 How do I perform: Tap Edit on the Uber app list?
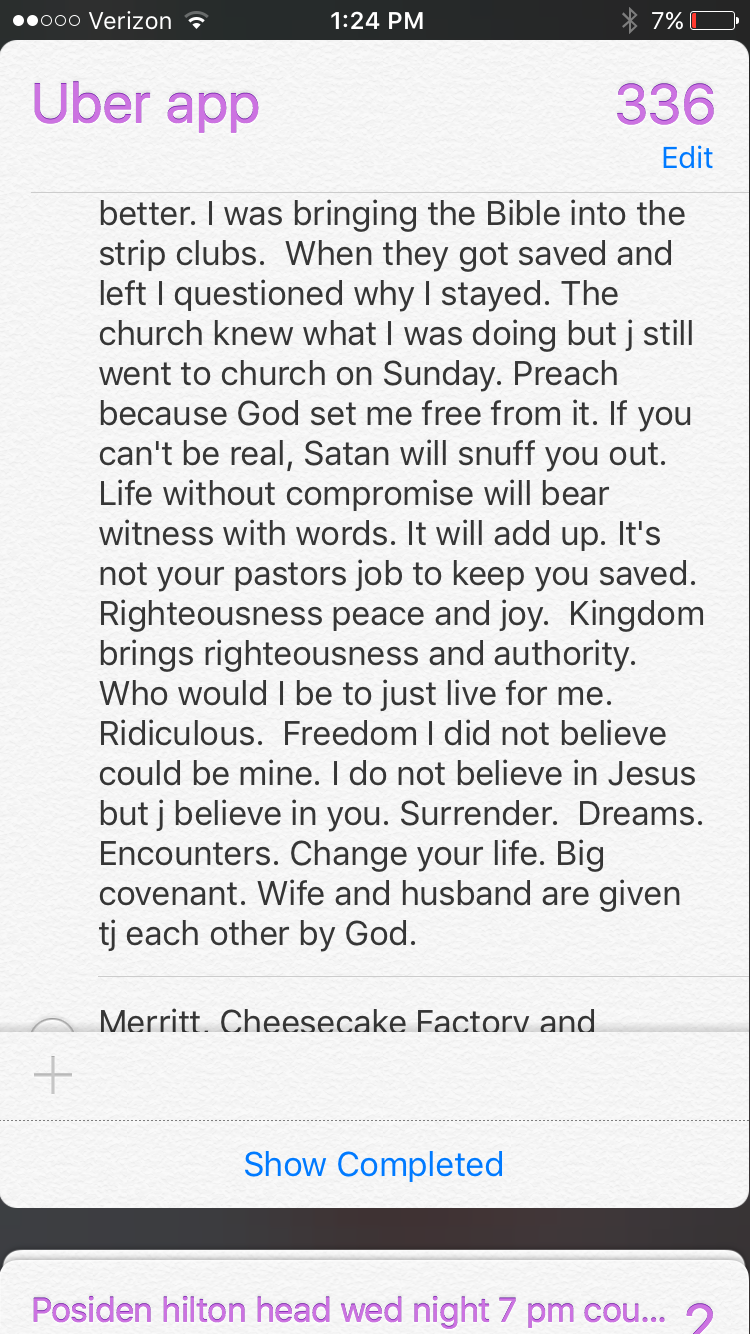[x=687, y=158]
